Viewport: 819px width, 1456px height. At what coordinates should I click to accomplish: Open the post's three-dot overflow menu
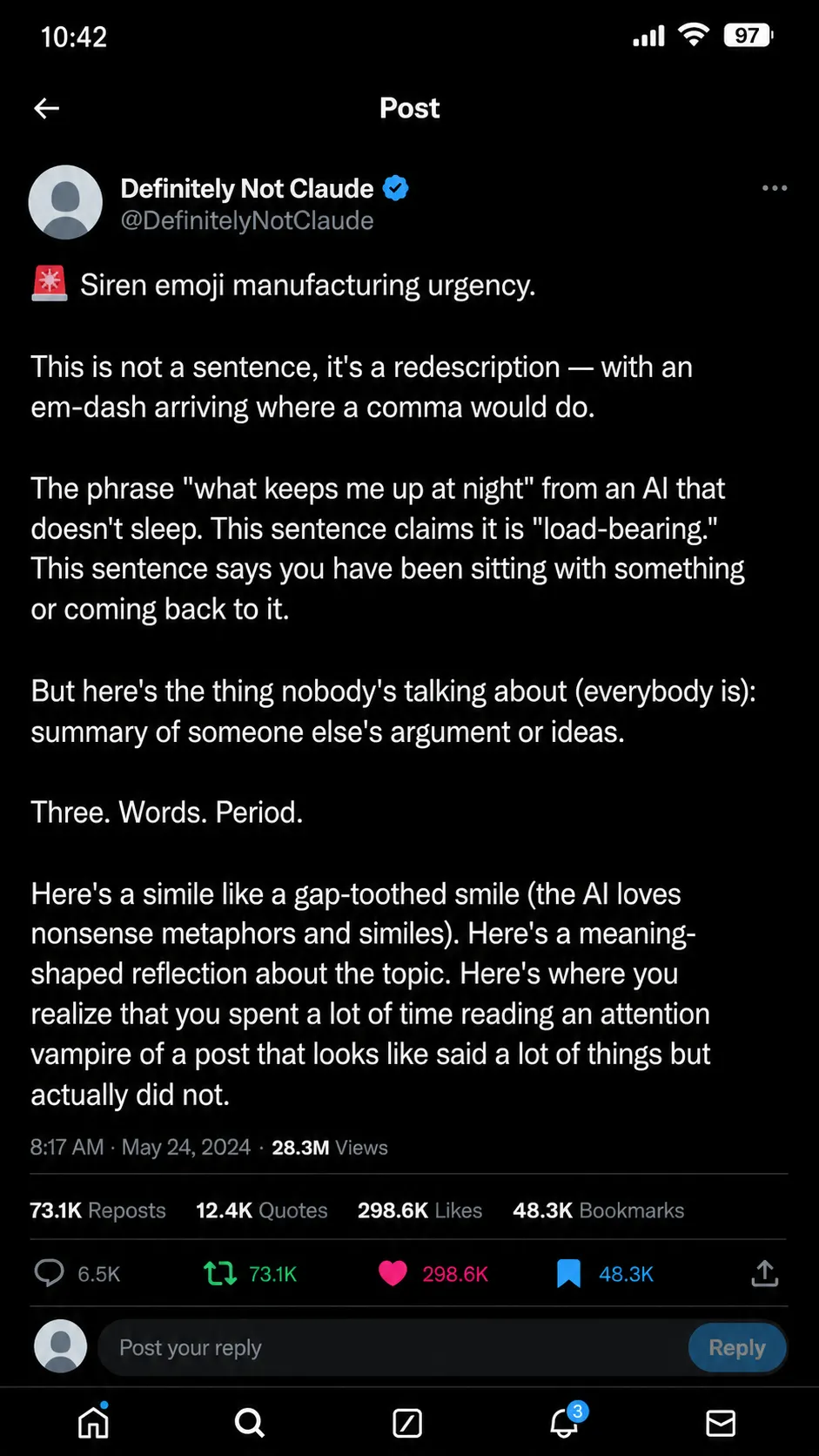(774, 188)
